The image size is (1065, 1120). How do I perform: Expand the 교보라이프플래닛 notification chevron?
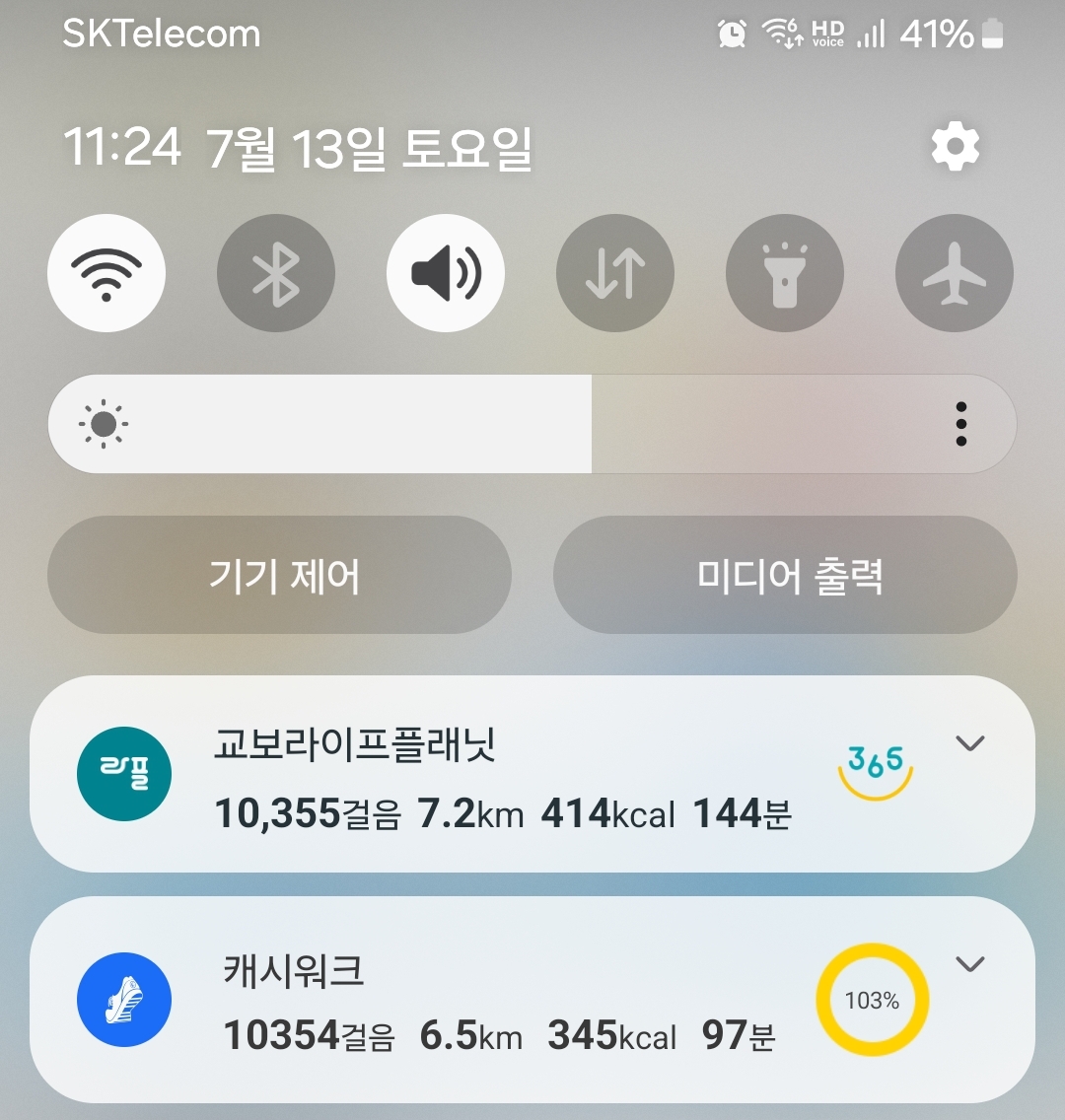971,743
